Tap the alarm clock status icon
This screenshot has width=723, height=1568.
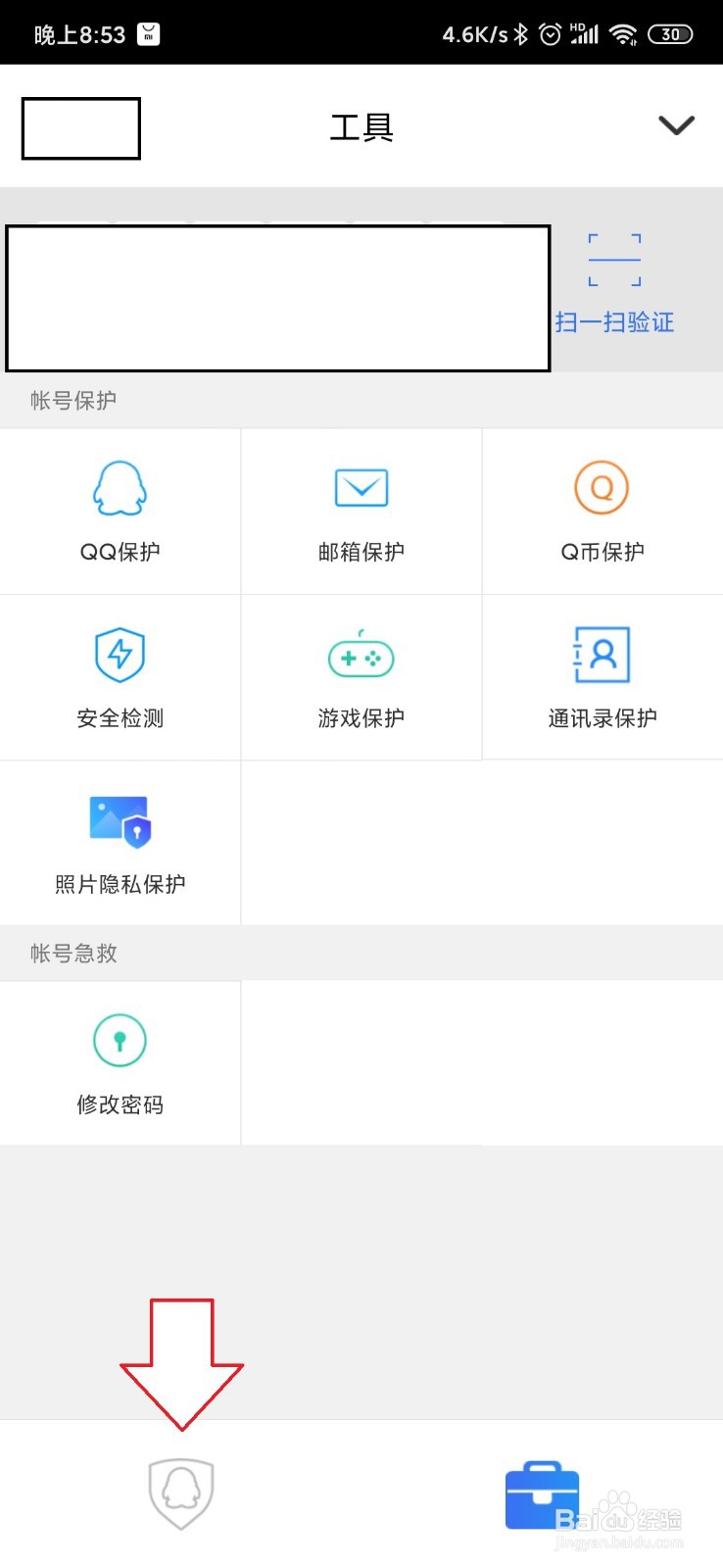pyautogui.click(x=549, y=32)
